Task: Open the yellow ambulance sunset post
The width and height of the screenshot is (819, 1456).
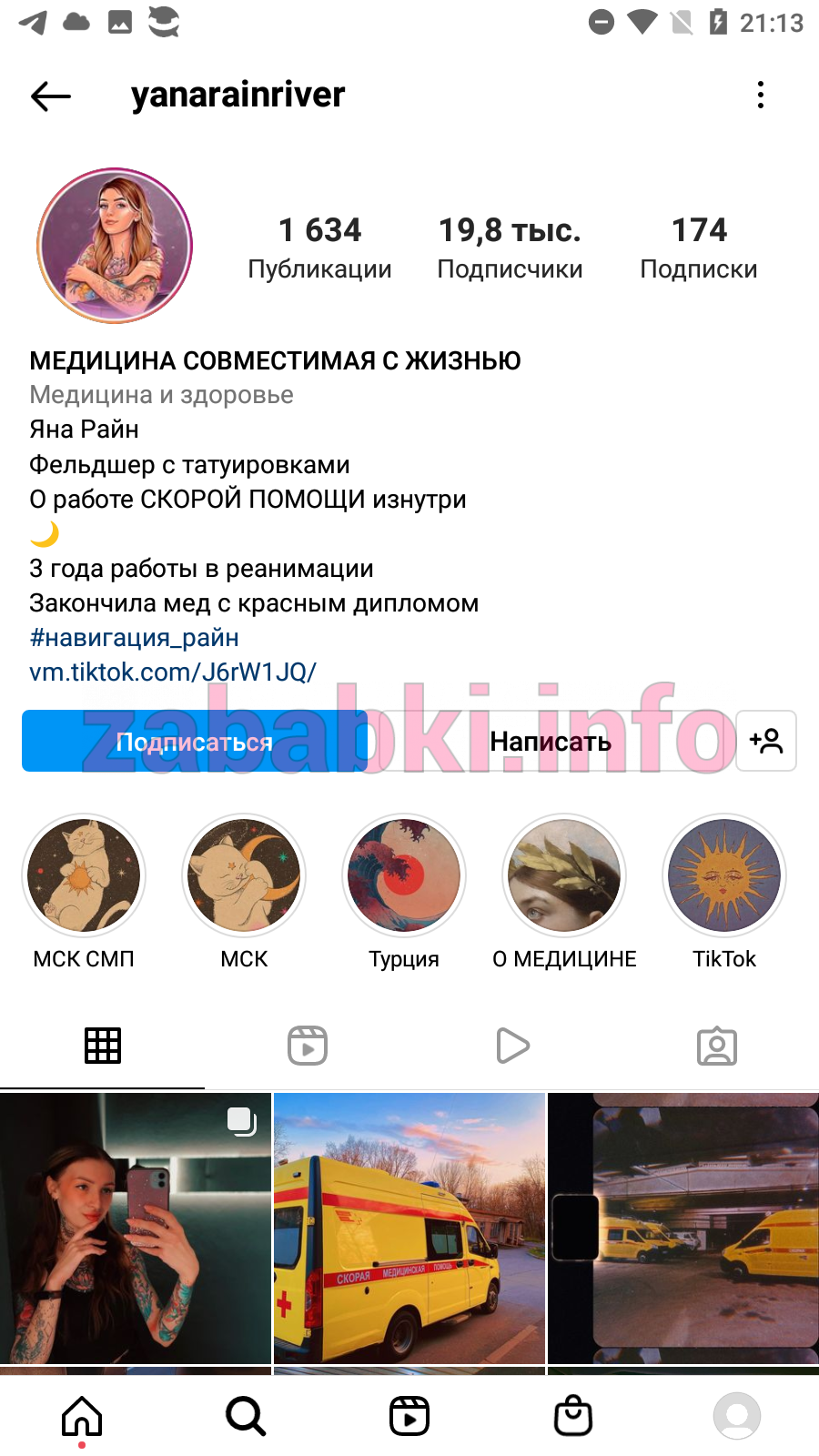Action: tap(409, 1228)
